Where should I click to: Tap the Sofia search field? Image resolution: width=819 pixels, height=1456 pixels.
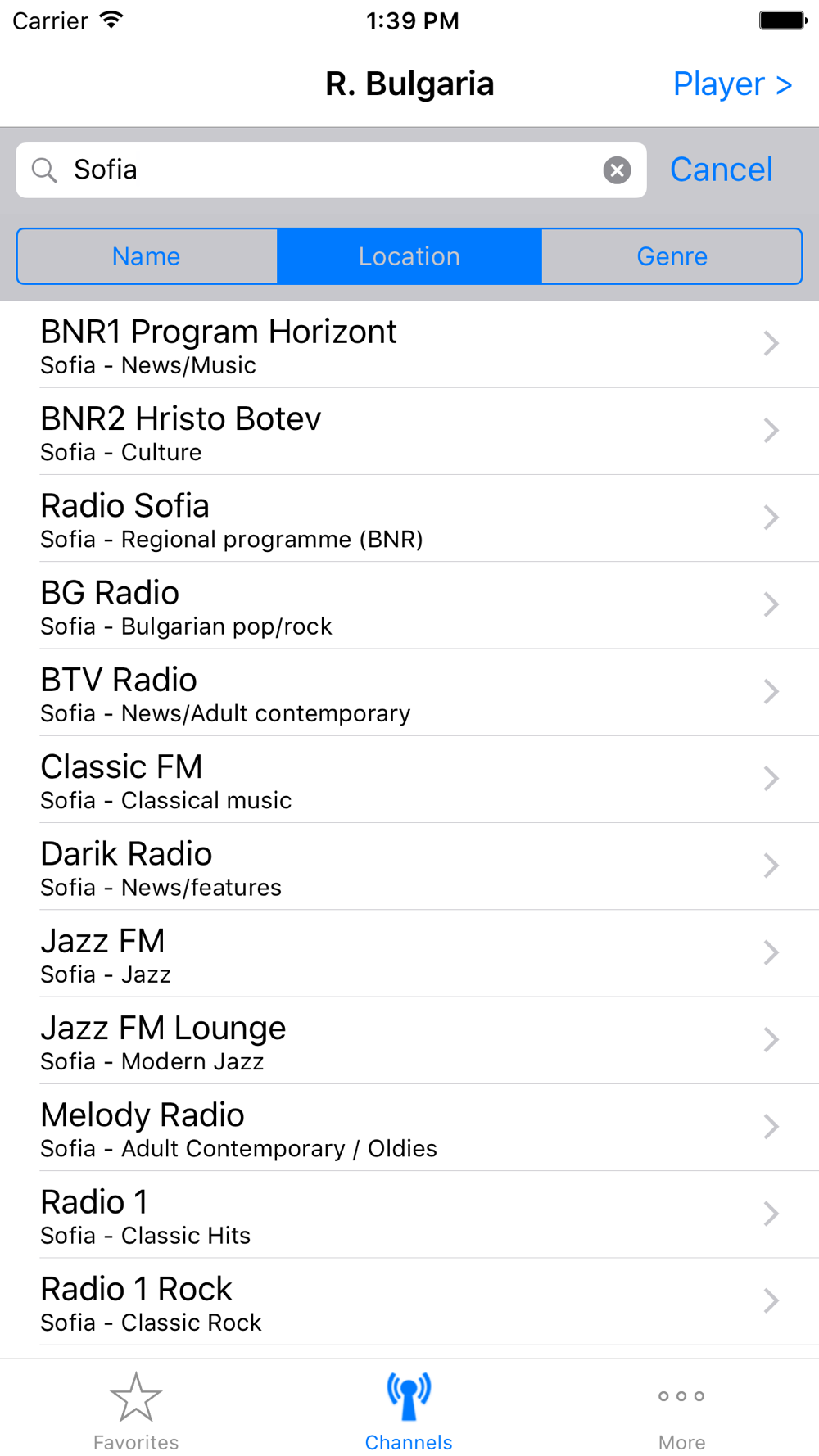(x=331, y=170)
